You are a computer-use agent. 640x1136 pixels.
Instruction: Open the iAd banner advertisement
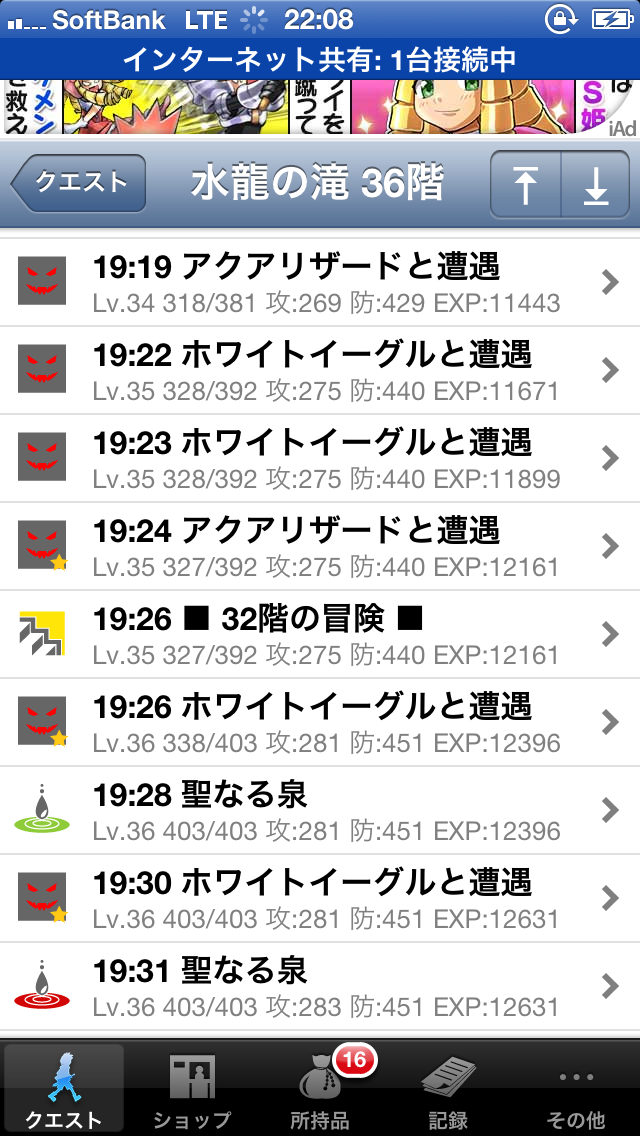click(x=320, y=107)
